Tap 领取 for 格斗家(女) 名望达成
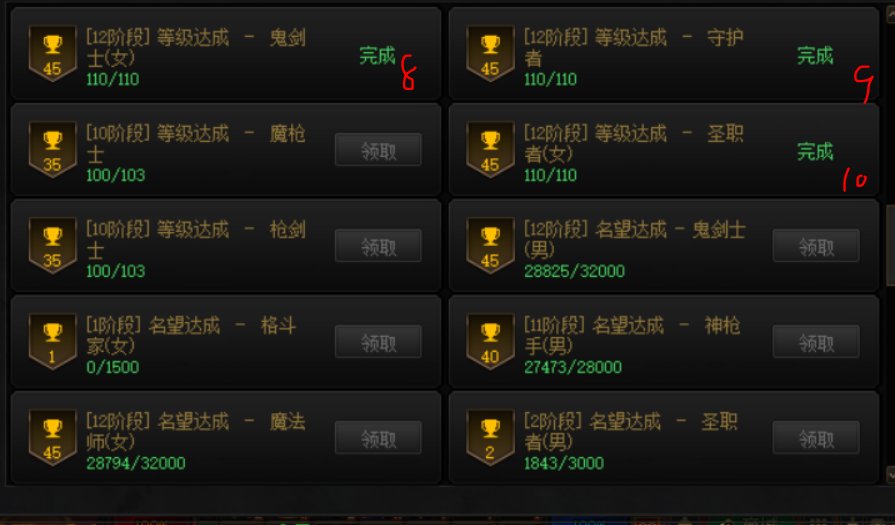 (x=377, y=342)
